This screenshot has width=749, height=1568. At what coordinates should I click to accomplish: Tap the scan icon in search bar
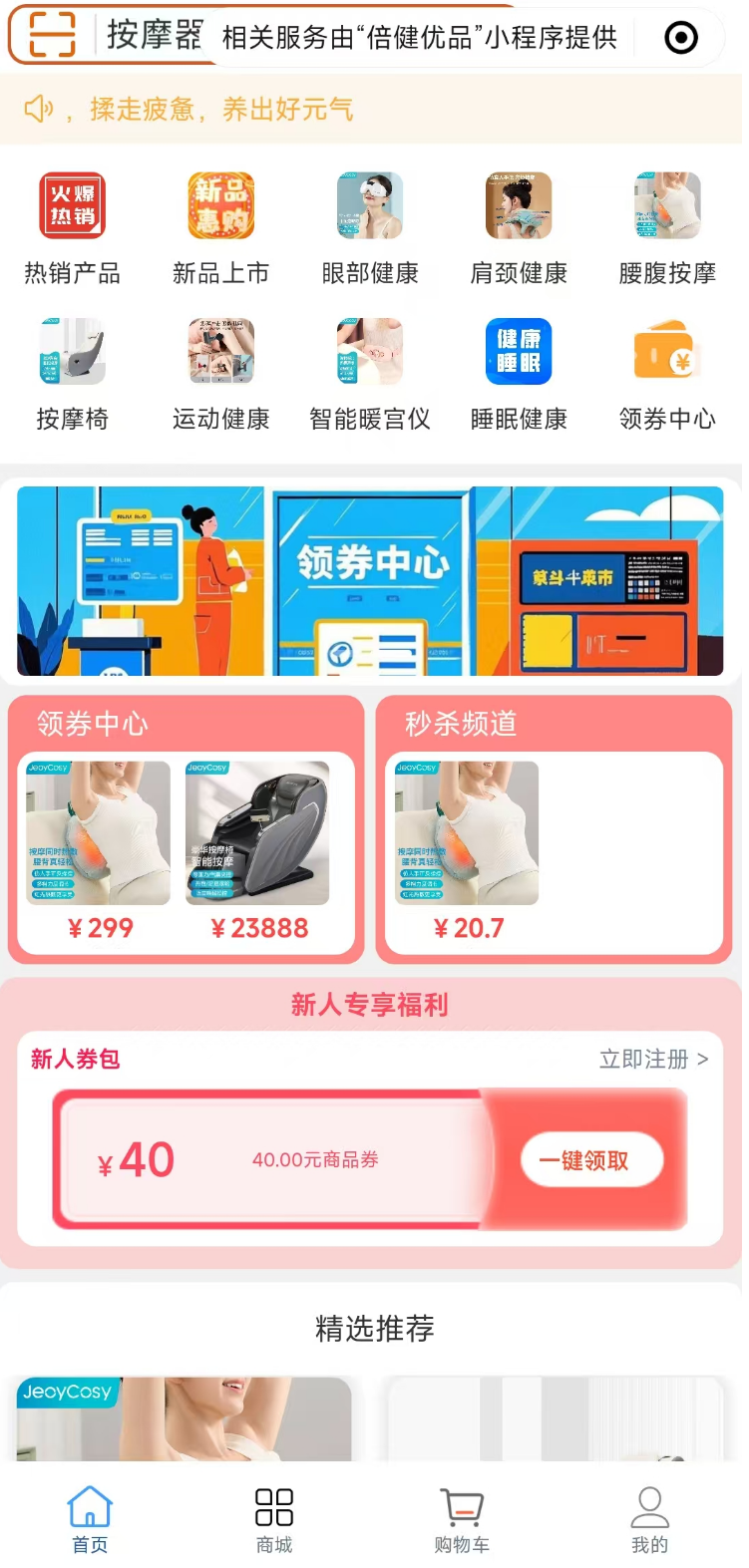52,36
